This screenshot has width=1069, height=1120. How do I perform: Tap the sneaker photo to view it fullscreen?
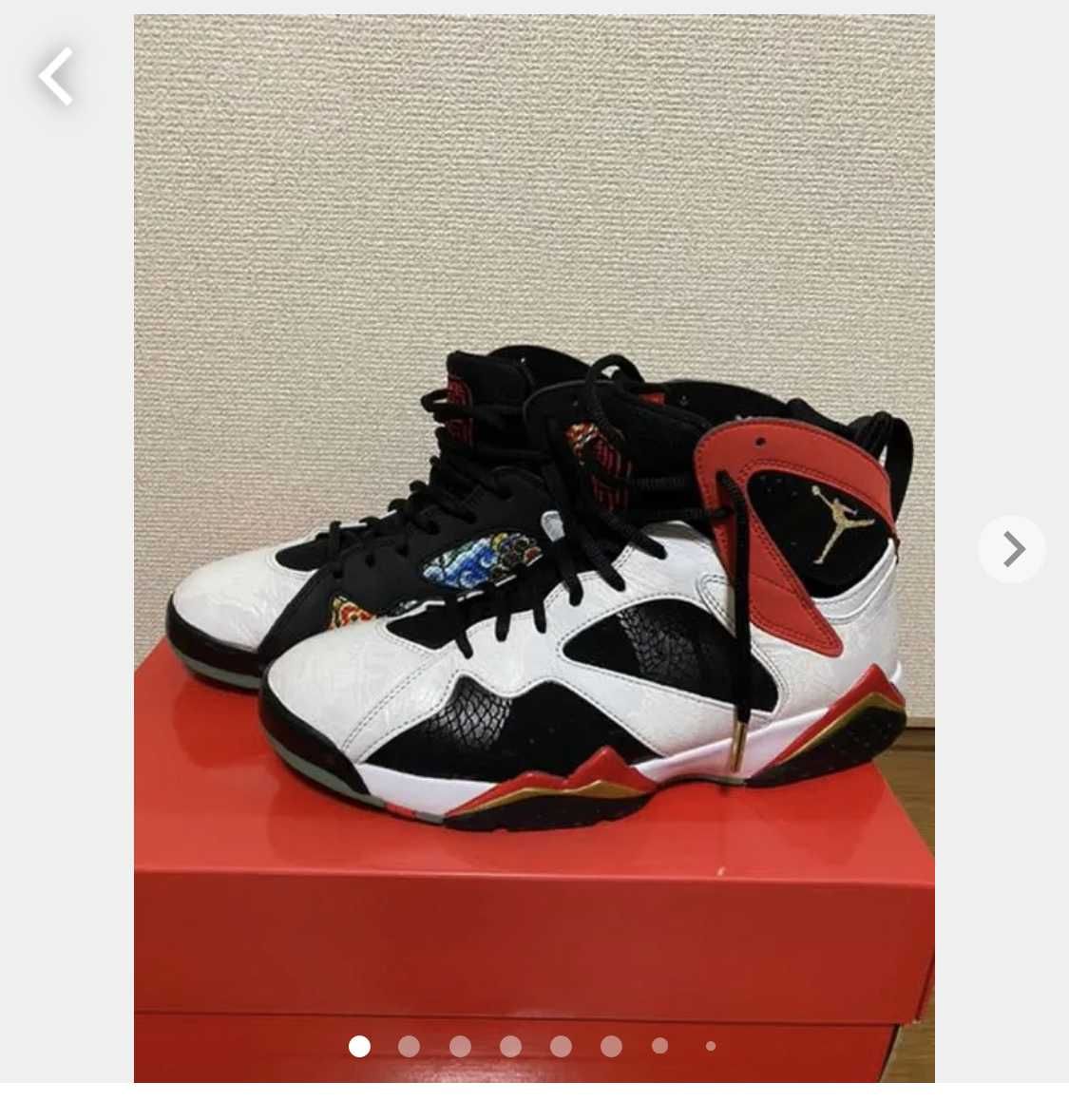[x=534, y=570]
